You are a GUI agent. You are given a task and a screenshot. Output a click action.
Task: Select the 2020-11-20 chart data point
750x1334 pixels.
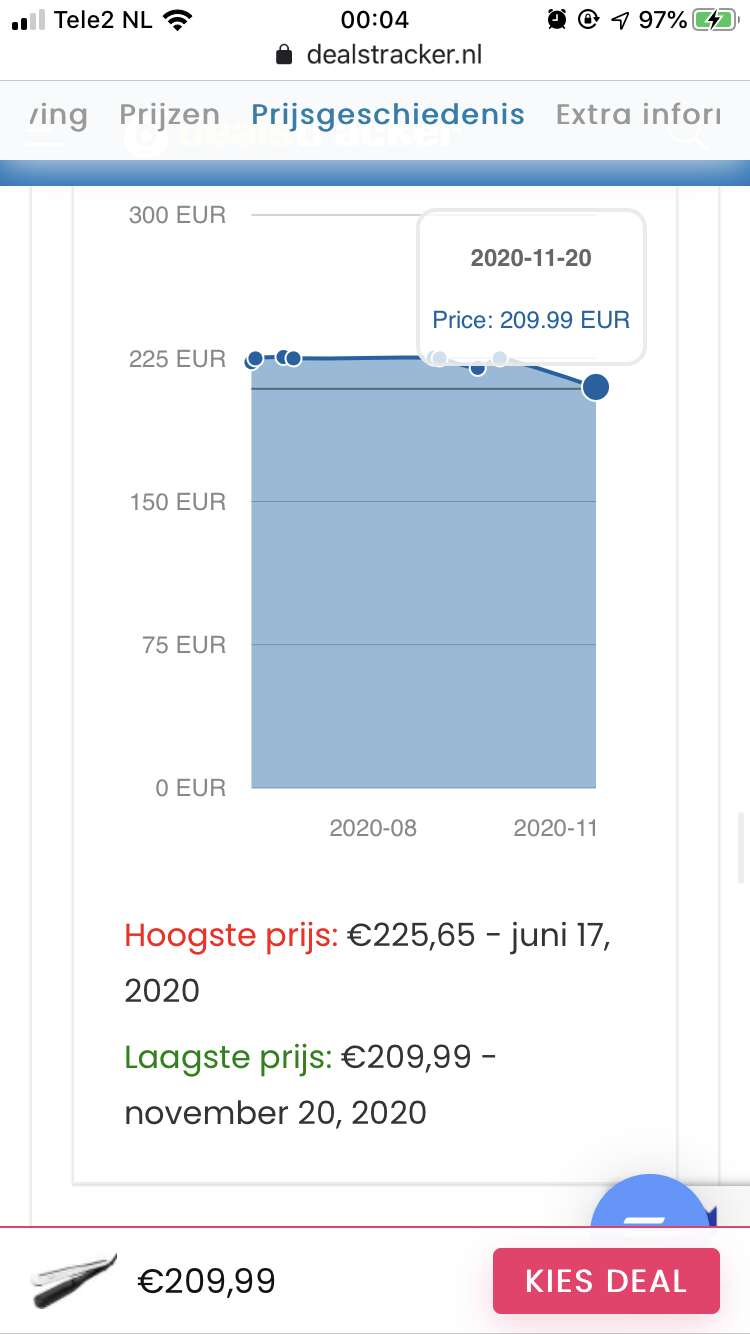[x=596, y=387]
